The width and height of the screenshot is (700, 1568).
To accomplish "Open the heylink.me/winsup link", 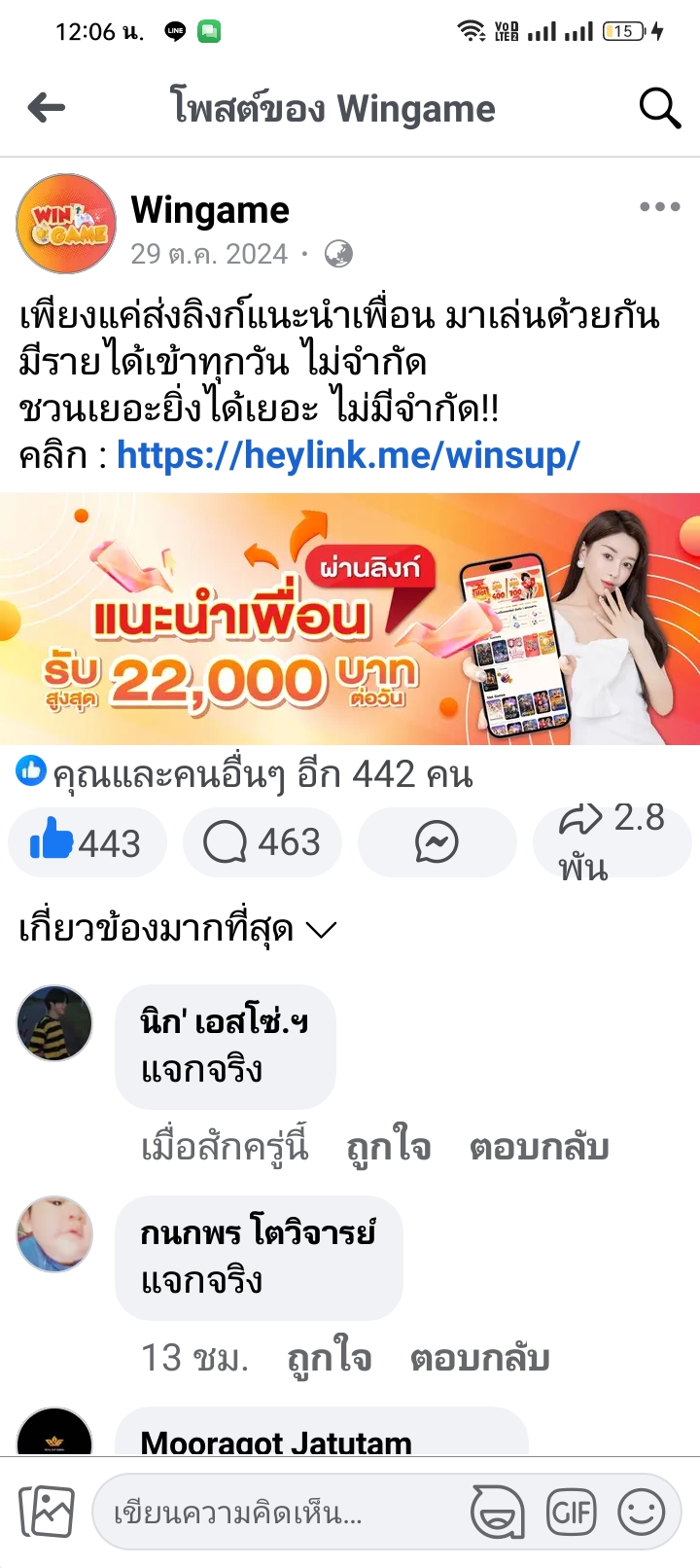I will [x=348, y=454].
